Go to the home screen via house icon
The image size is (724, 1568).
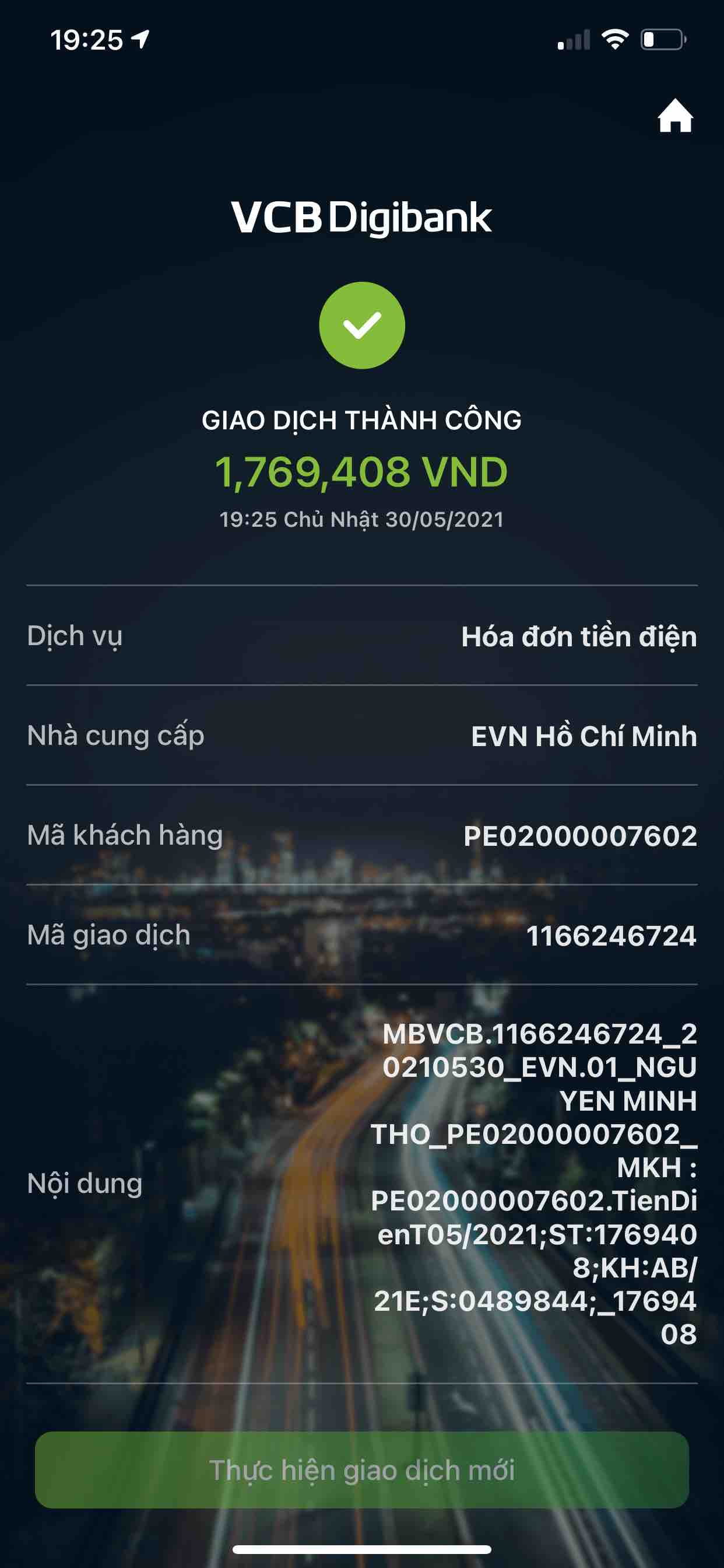674,116
